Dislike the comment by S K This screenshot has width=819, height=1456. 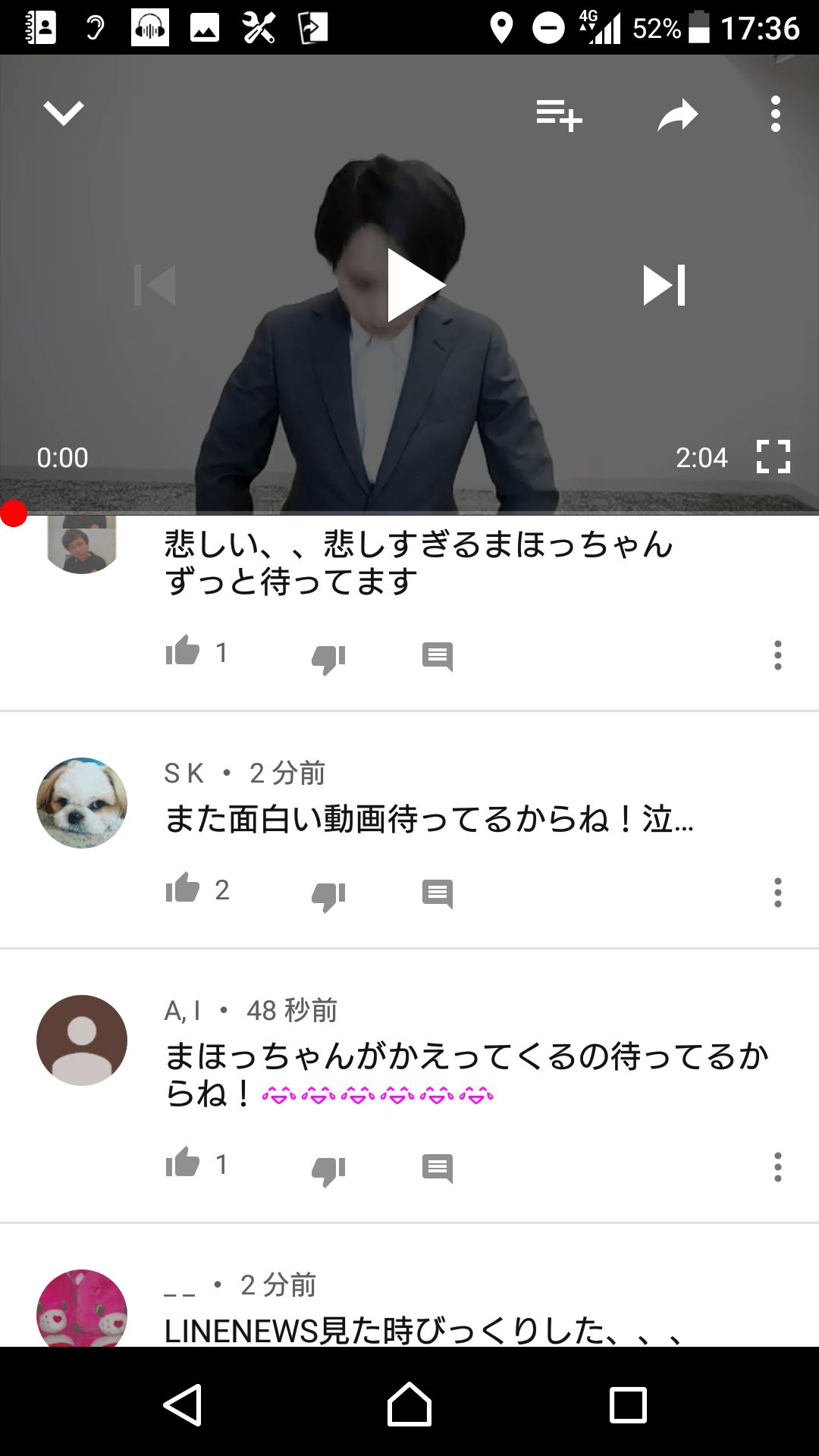(328, 894)
